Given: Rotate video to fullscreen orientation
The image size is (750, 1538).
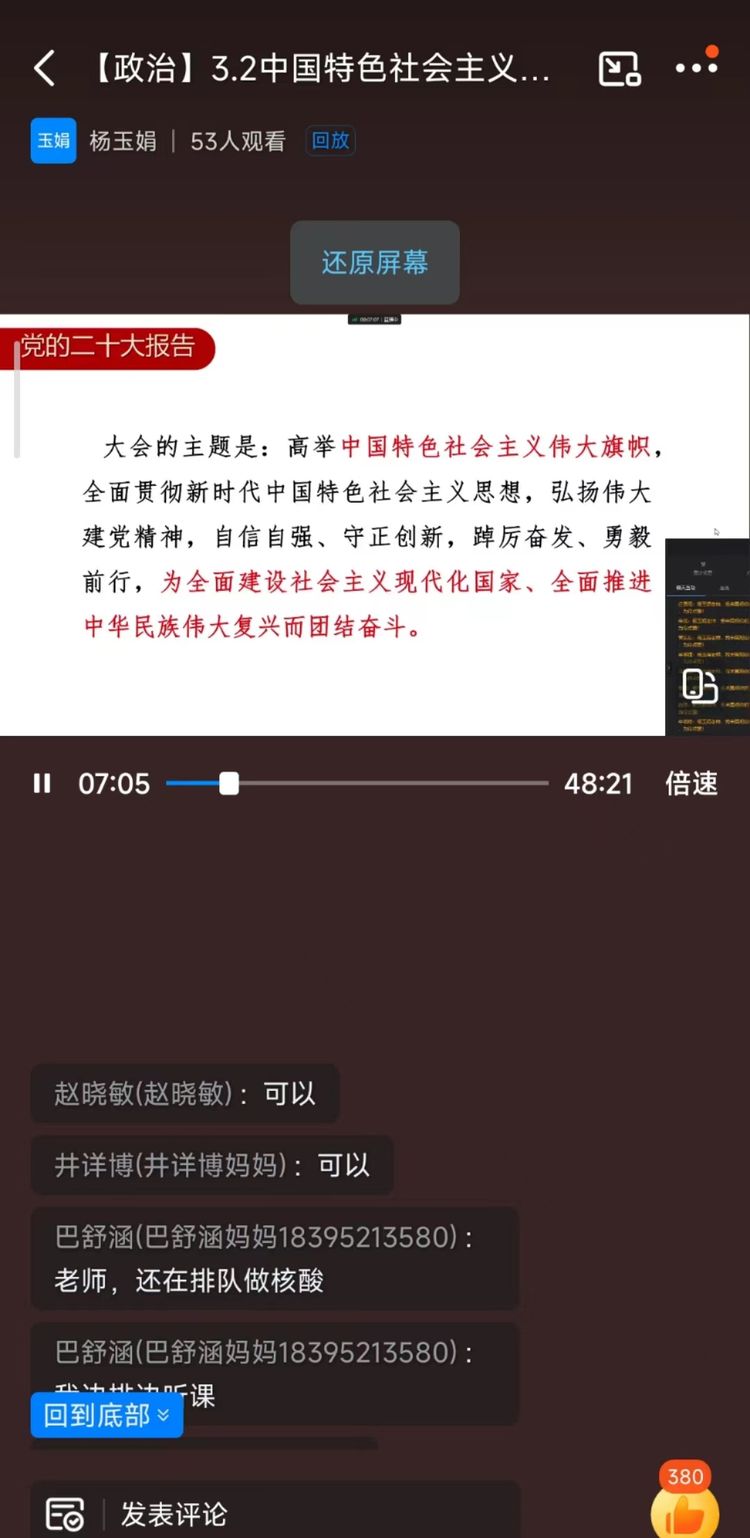Looking at the screenshot, I should [699, 686].
